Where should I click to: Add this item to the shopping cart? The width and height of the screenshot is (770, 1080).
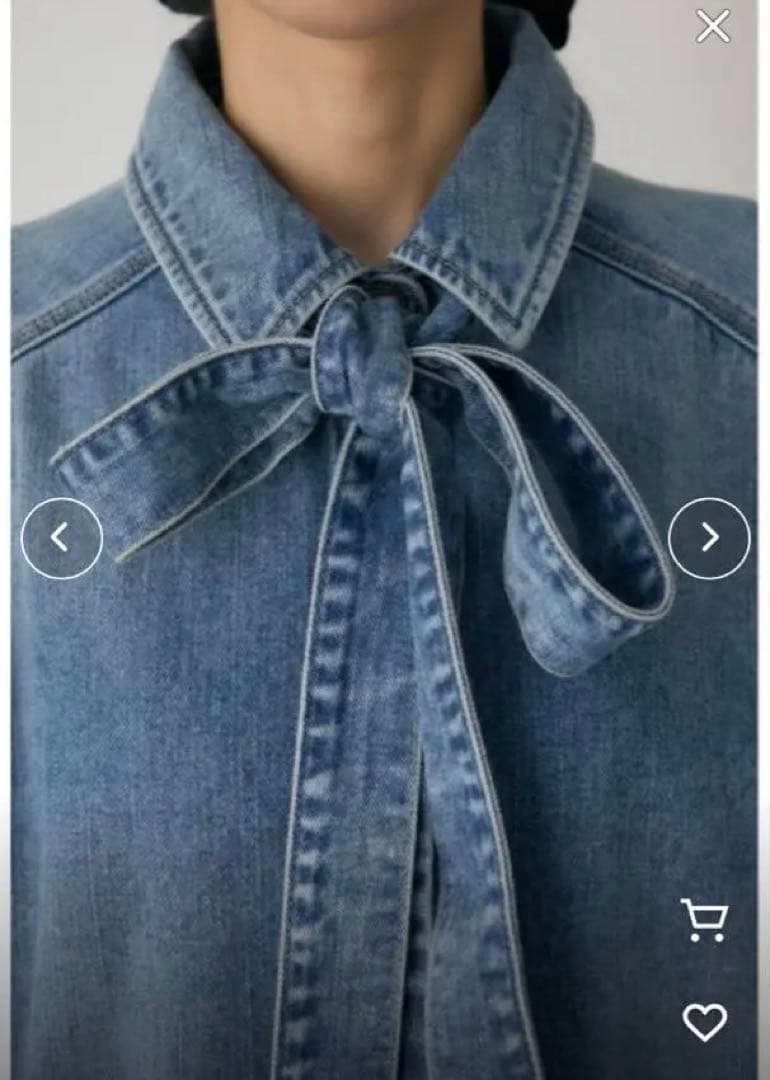point(704,920)
